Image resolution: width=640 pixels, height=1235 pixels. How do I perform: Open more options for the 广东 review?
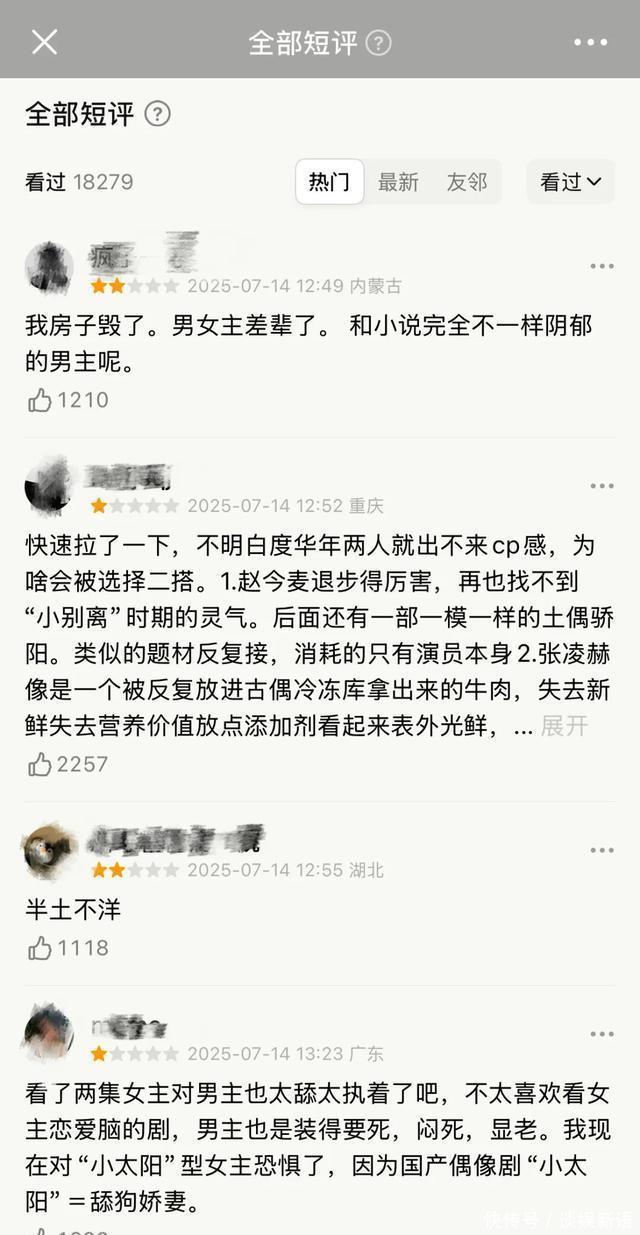(x=601, y=1034)
